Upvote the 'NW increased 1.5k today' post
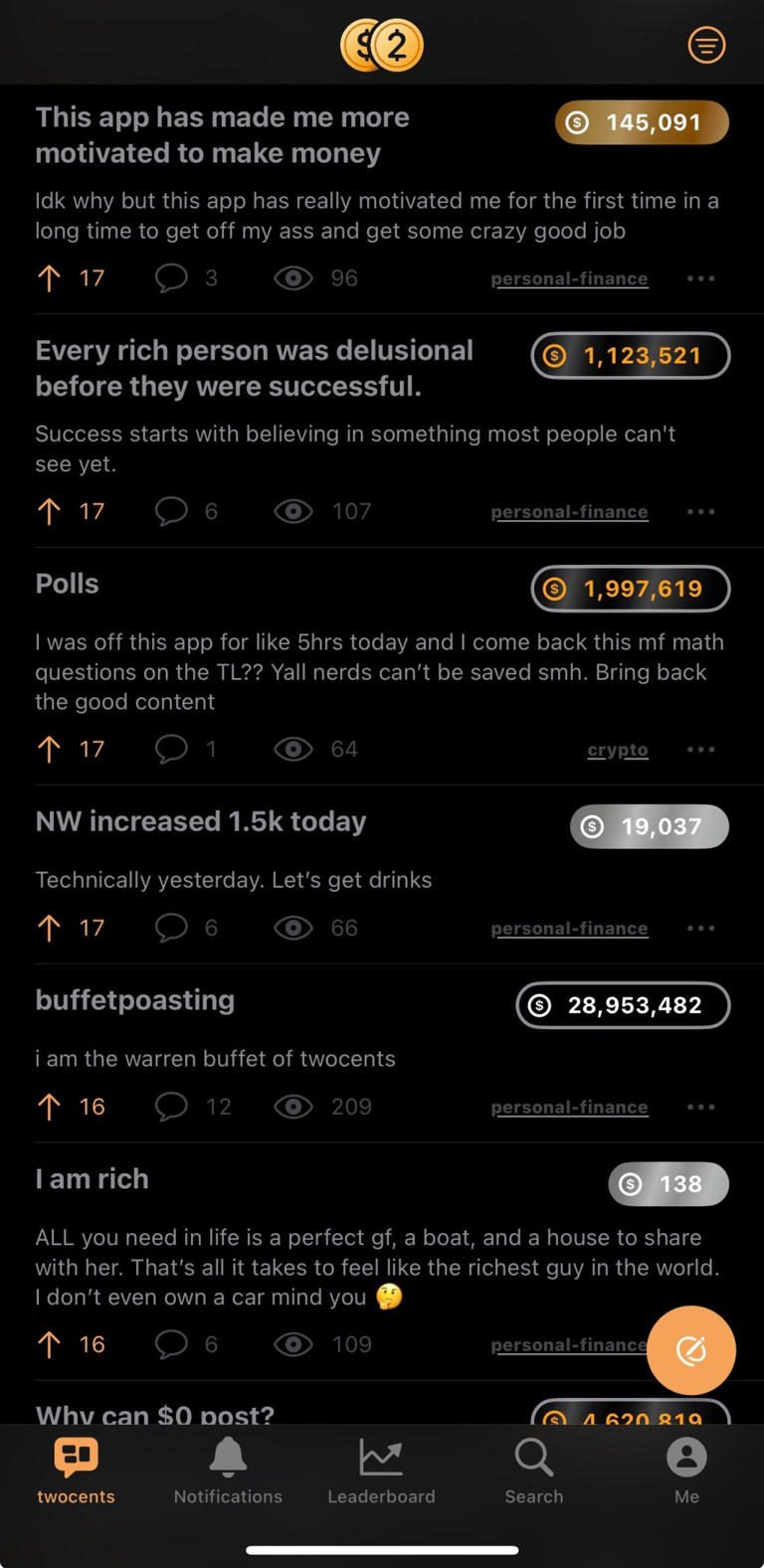764x1568 pixels. pyautogui.click(x=49, y=928)
